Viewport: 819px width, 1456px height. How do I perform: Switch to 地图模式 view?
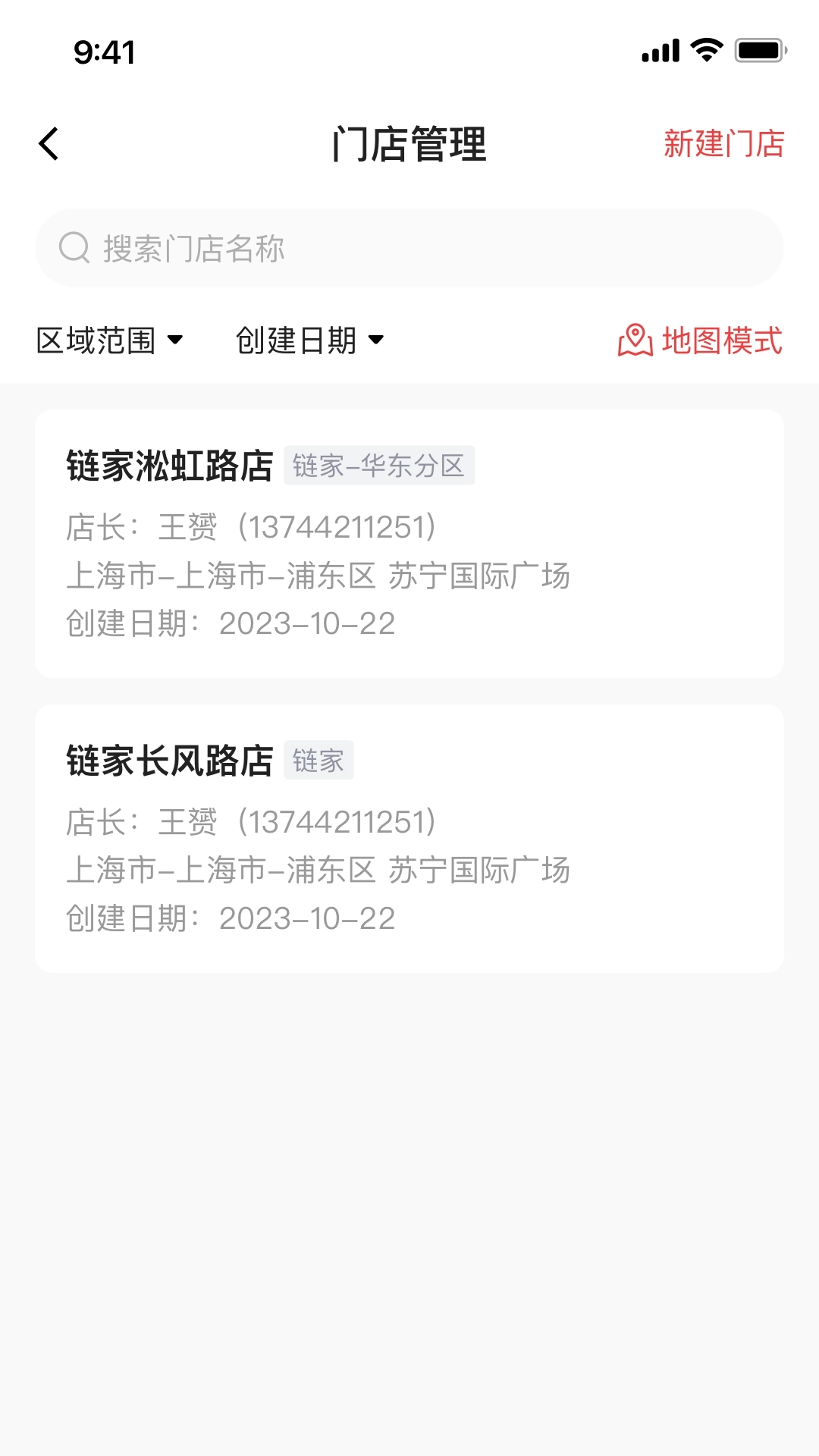720,340
